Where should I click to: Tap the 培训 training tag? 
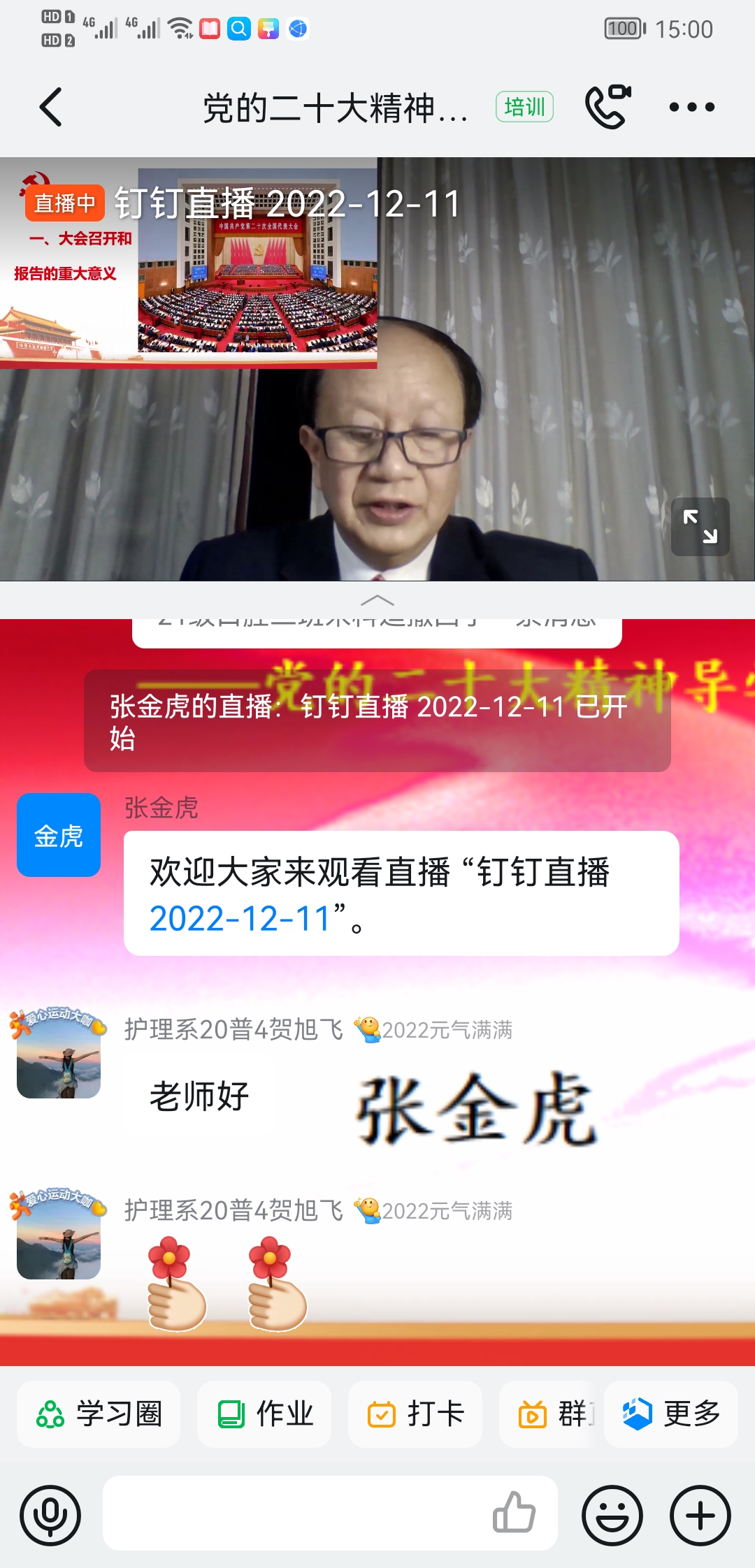(x=524, y=107)
